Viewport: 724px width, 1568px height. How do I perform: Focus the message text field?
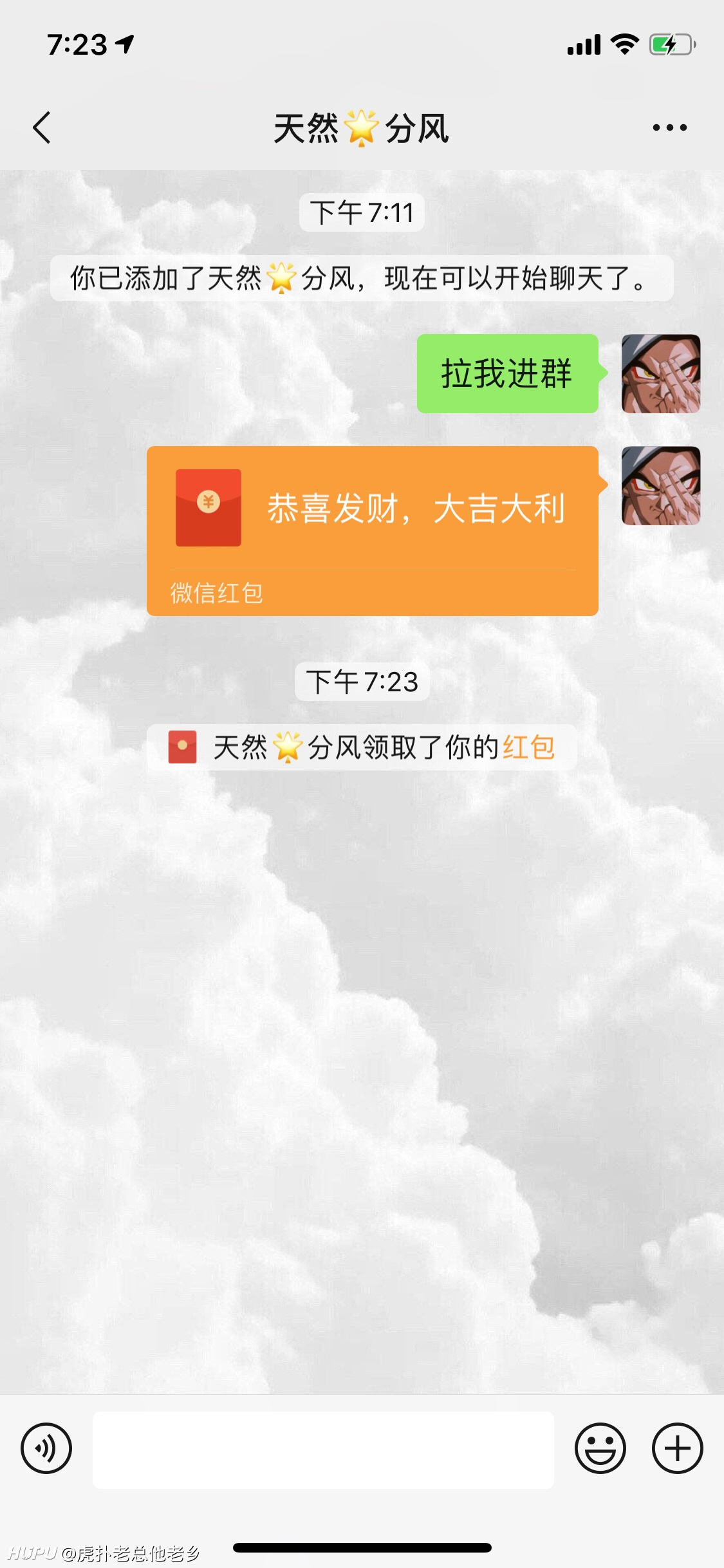tap(323, 1450)
